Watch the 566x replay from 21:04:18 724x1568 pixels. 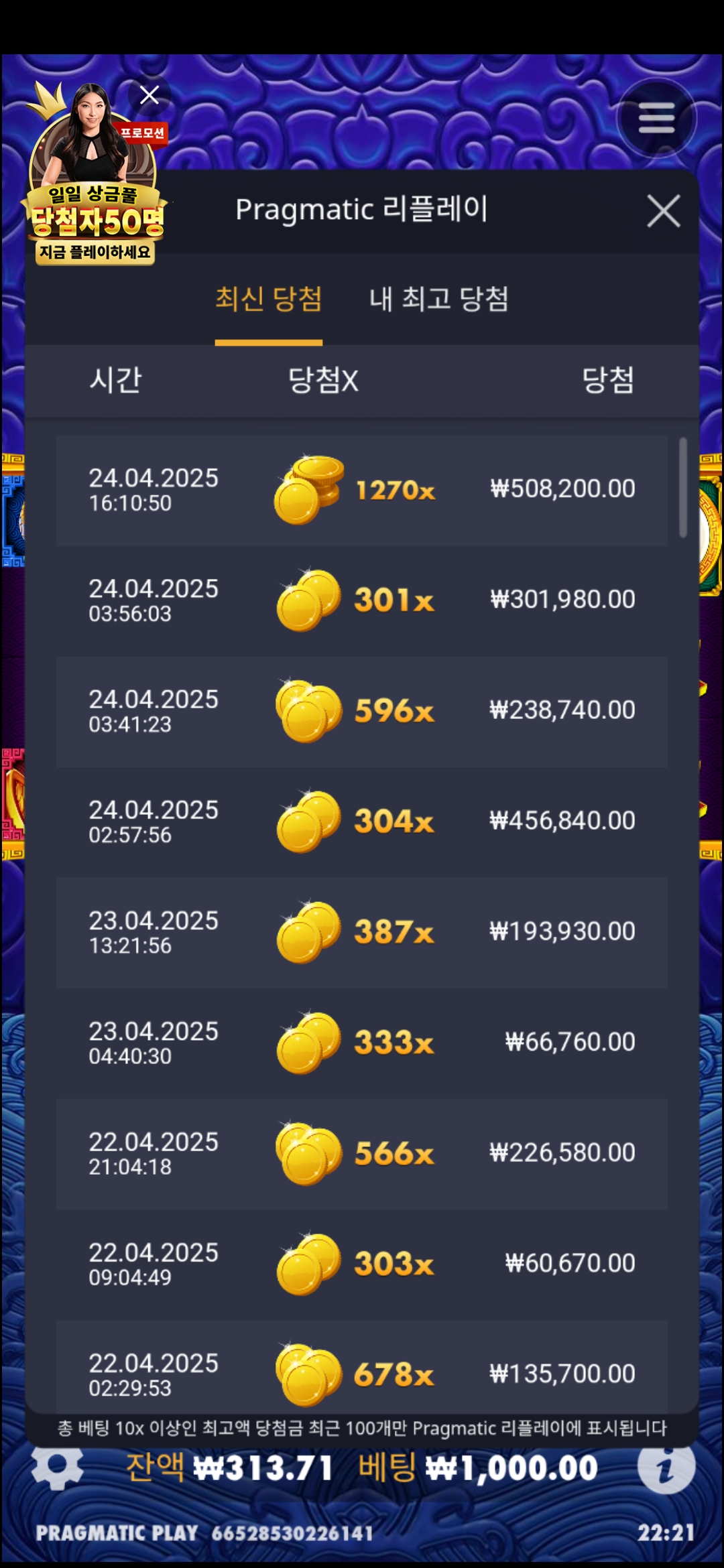click(x=362, y=1154)
